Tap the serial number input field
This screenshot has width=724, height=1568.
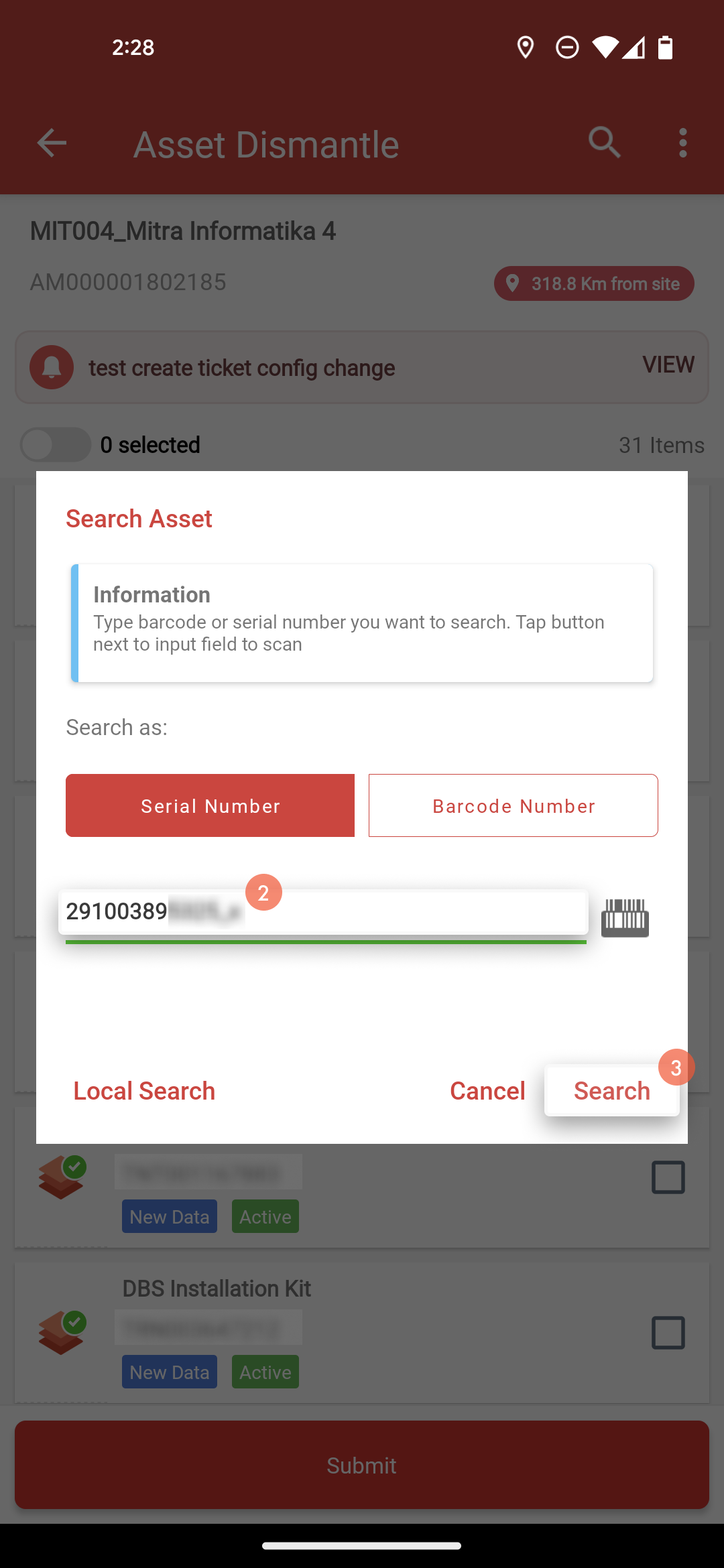pos(323,912)
